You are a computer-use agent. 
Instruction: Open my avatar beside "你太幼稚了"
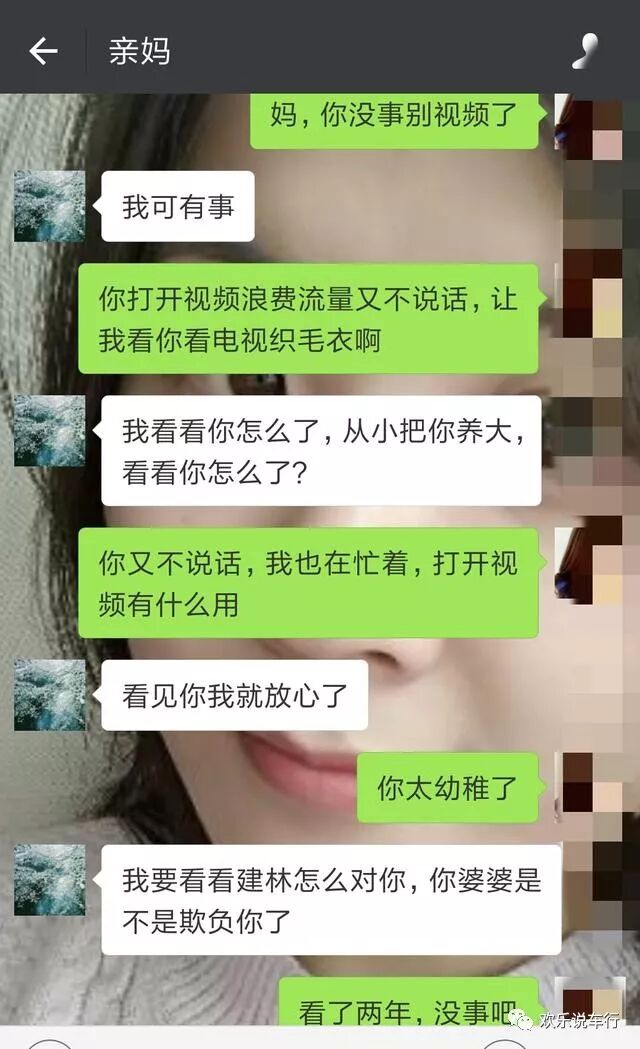click(x=592, y=786)
